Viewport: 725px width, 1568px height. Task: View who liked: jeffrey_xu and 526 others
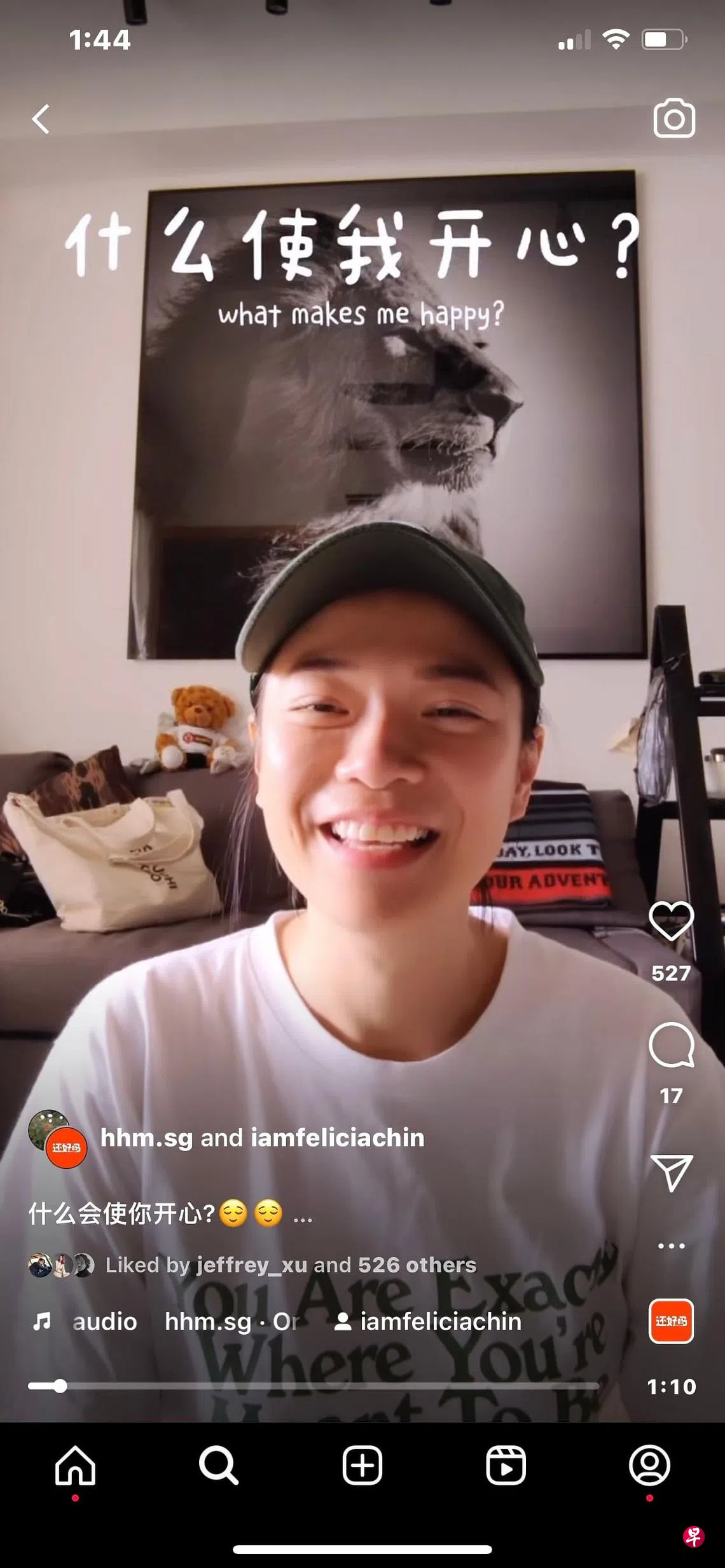[x=290, y=1265]
